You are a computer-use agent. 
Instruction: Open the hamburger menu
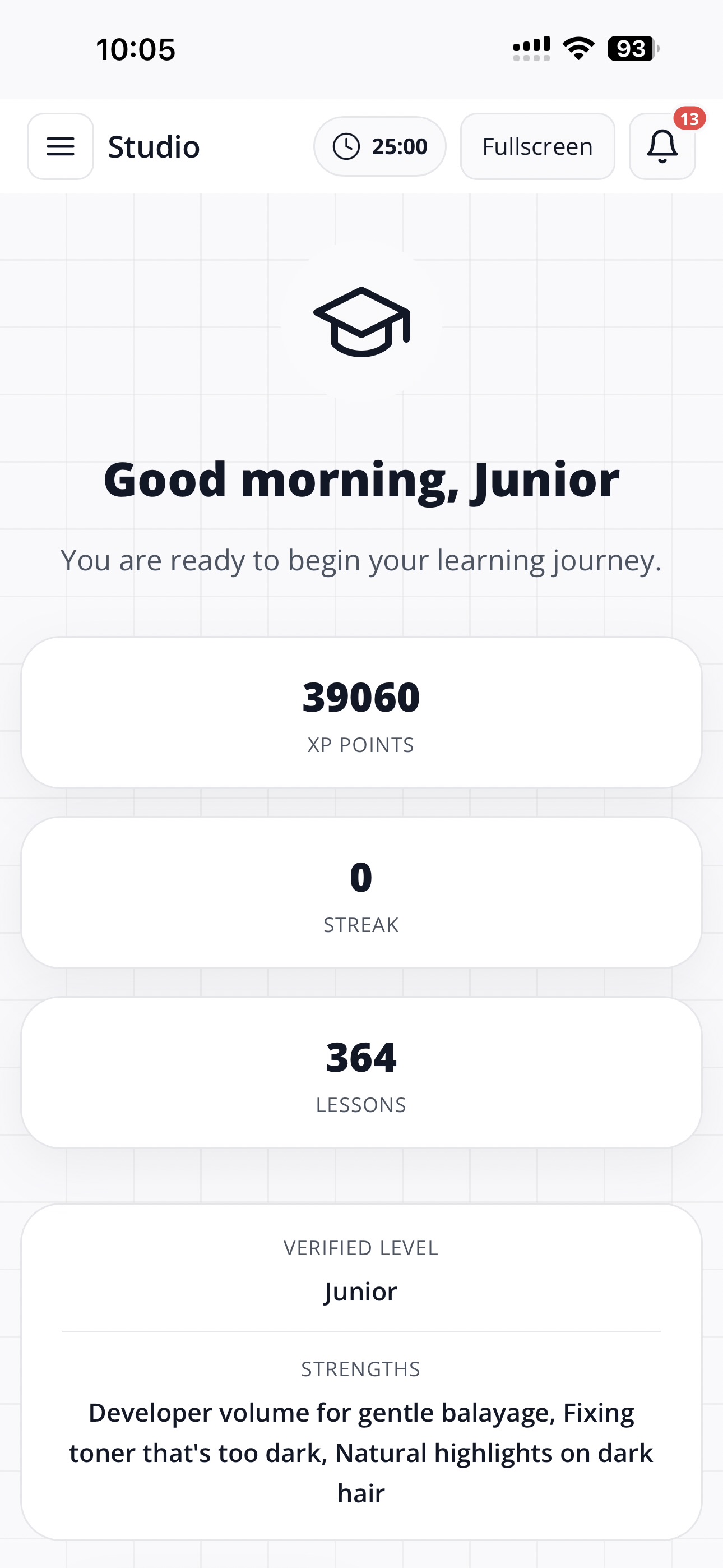click(61, 146)
